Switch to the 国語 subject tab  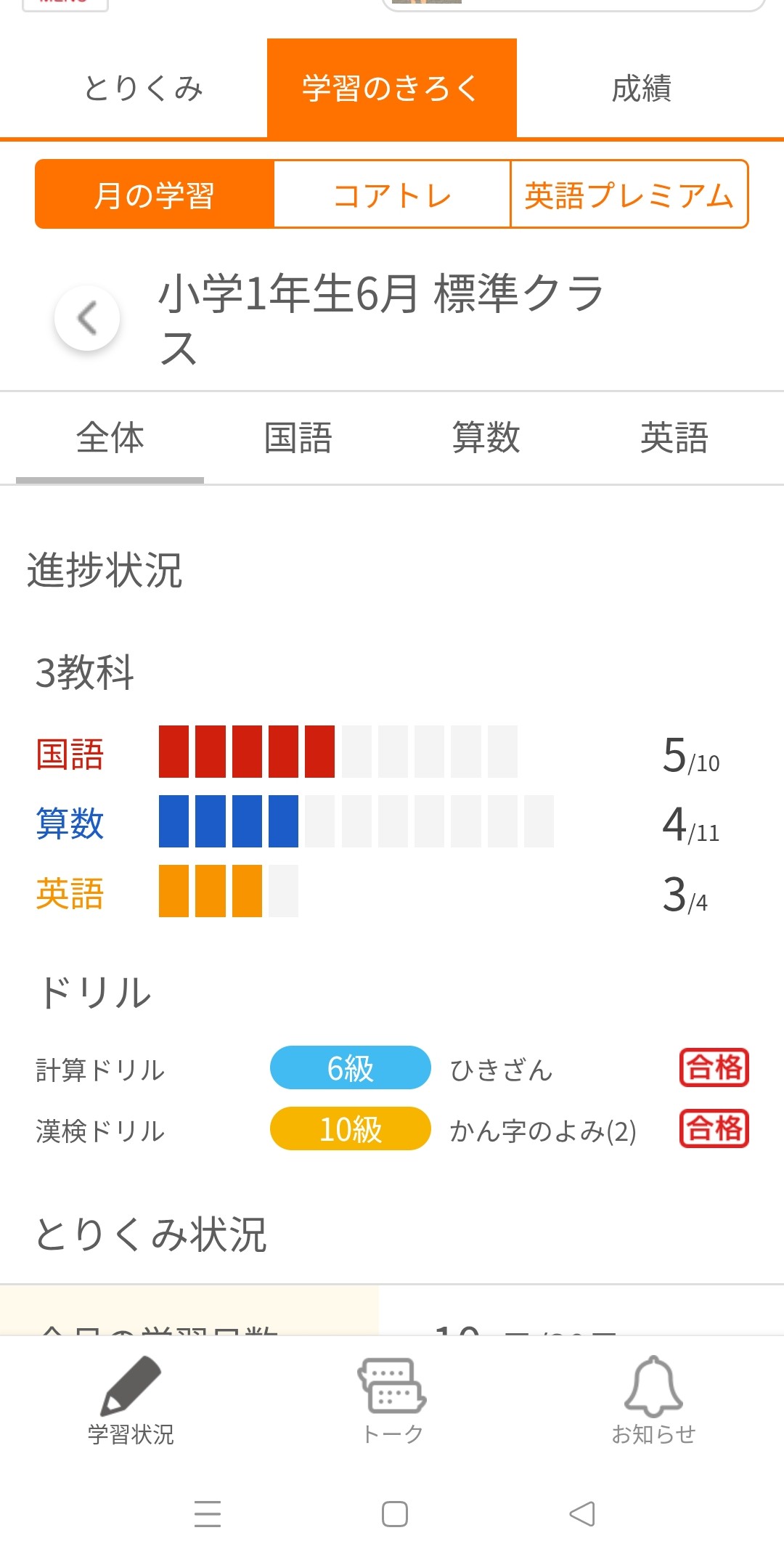coord(298,438)
